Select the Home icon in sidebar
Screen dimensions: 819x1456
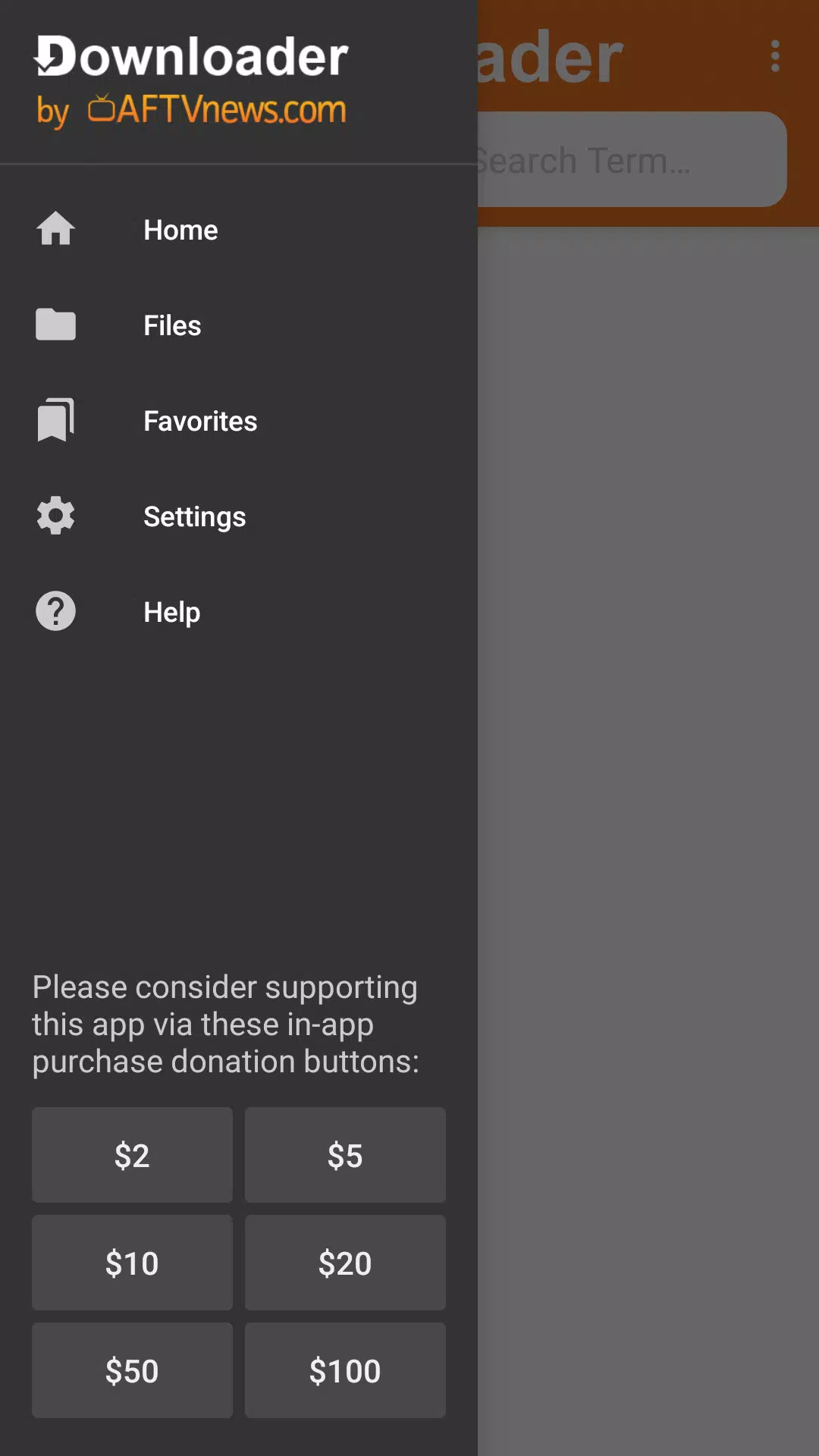pos(55,229)
